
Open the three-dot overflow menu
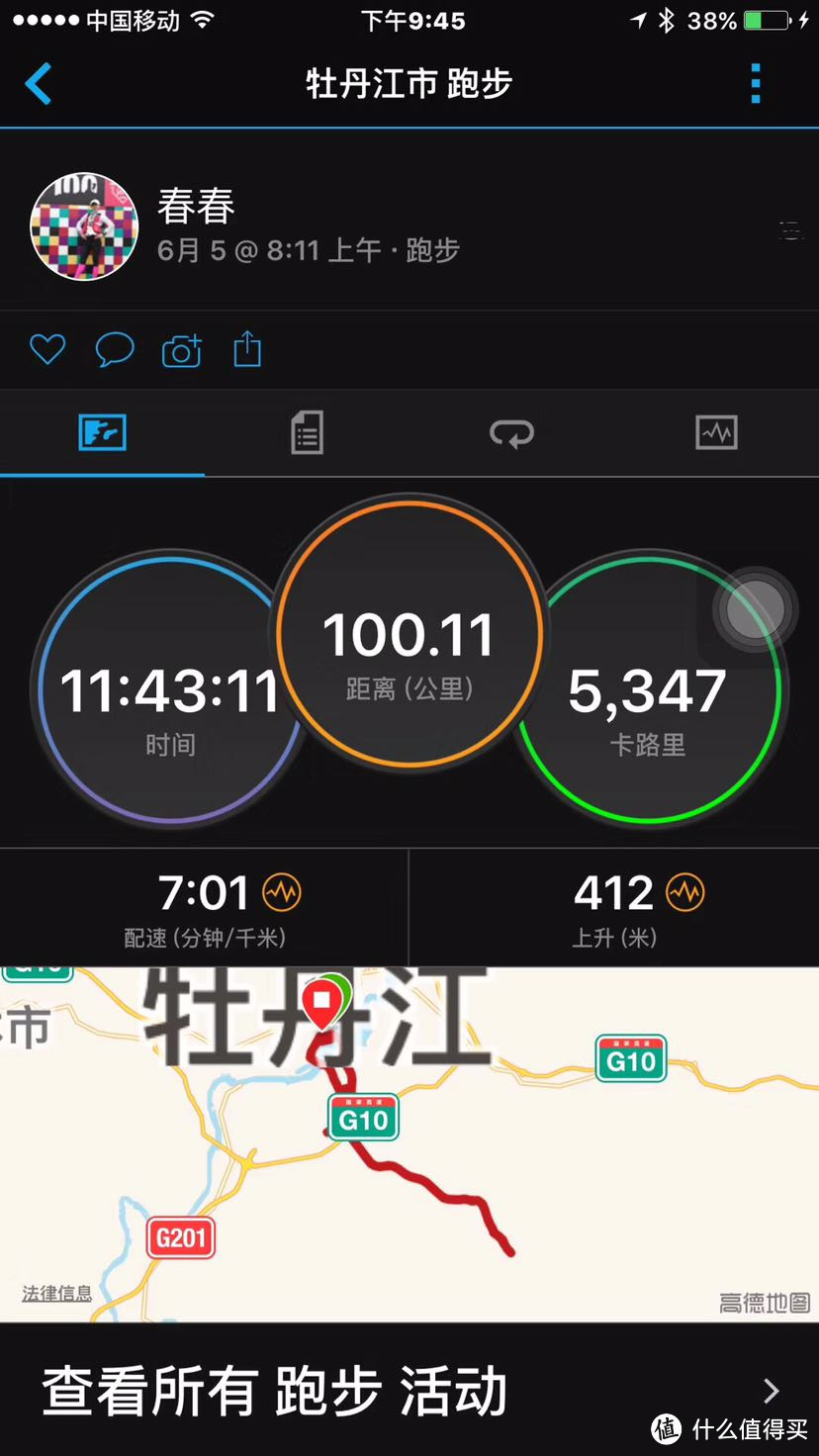click(755, 85)
